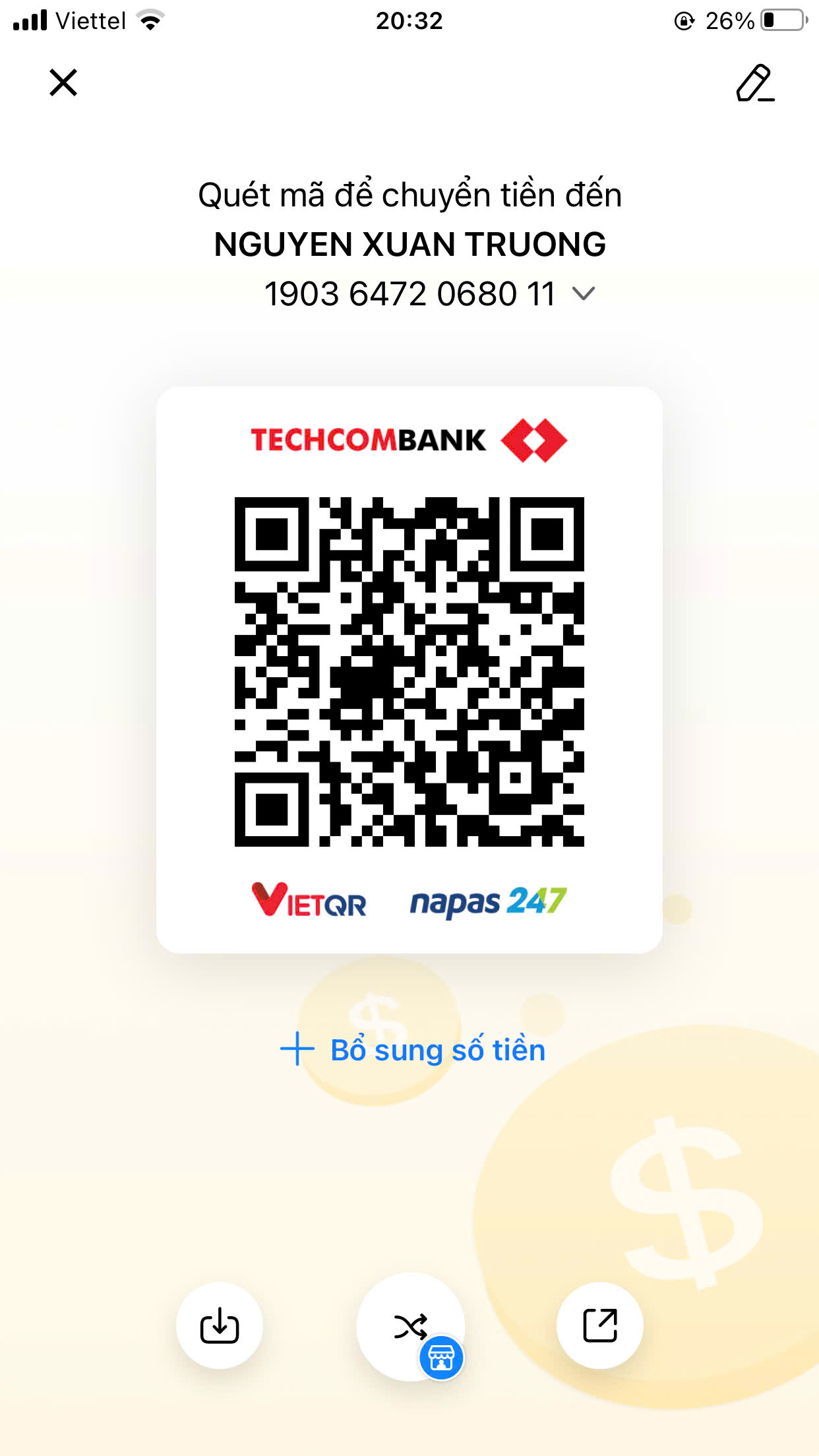
Task: Download the QR code image
Action: [x=220, y=1325]
